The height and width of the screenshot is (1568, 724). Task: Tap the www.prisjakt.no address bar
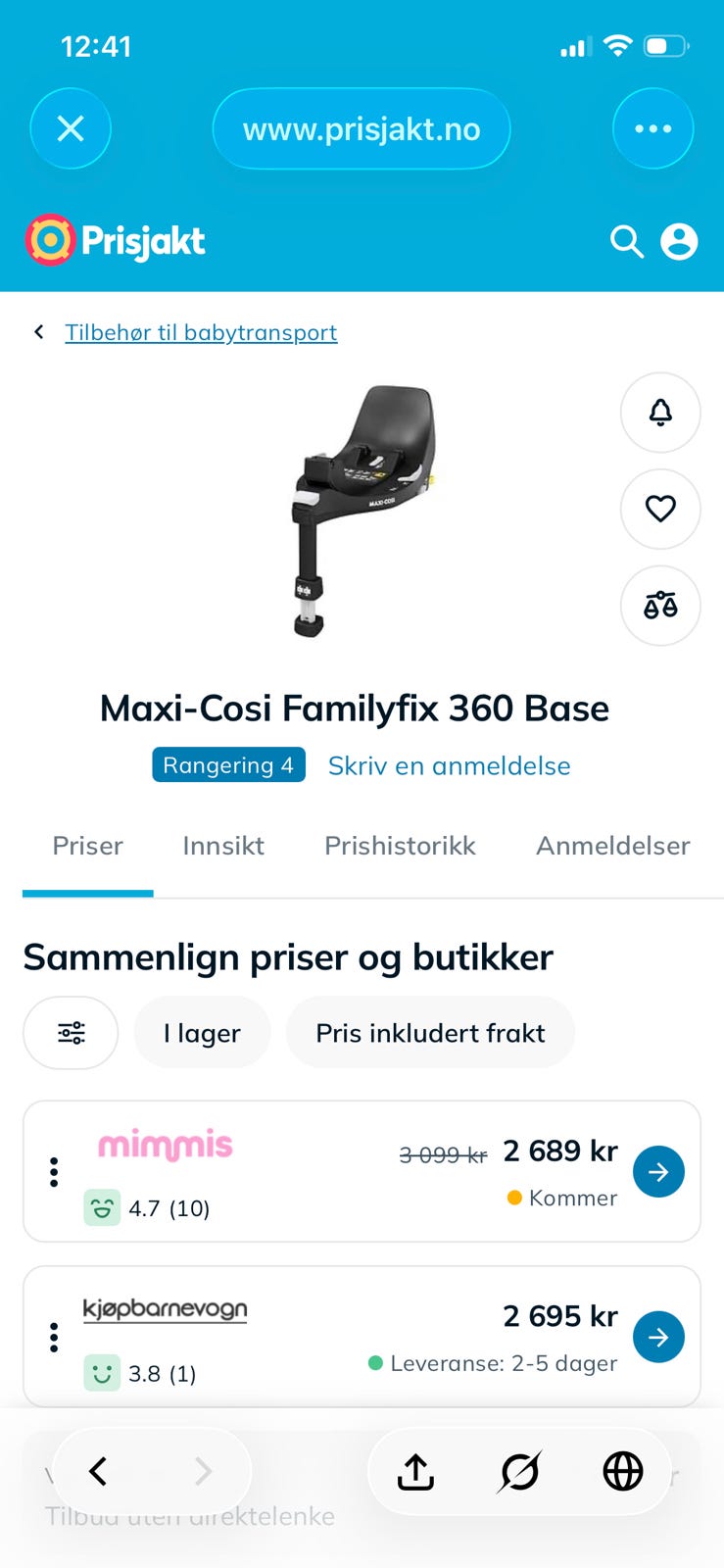click(x=362, y=128)
